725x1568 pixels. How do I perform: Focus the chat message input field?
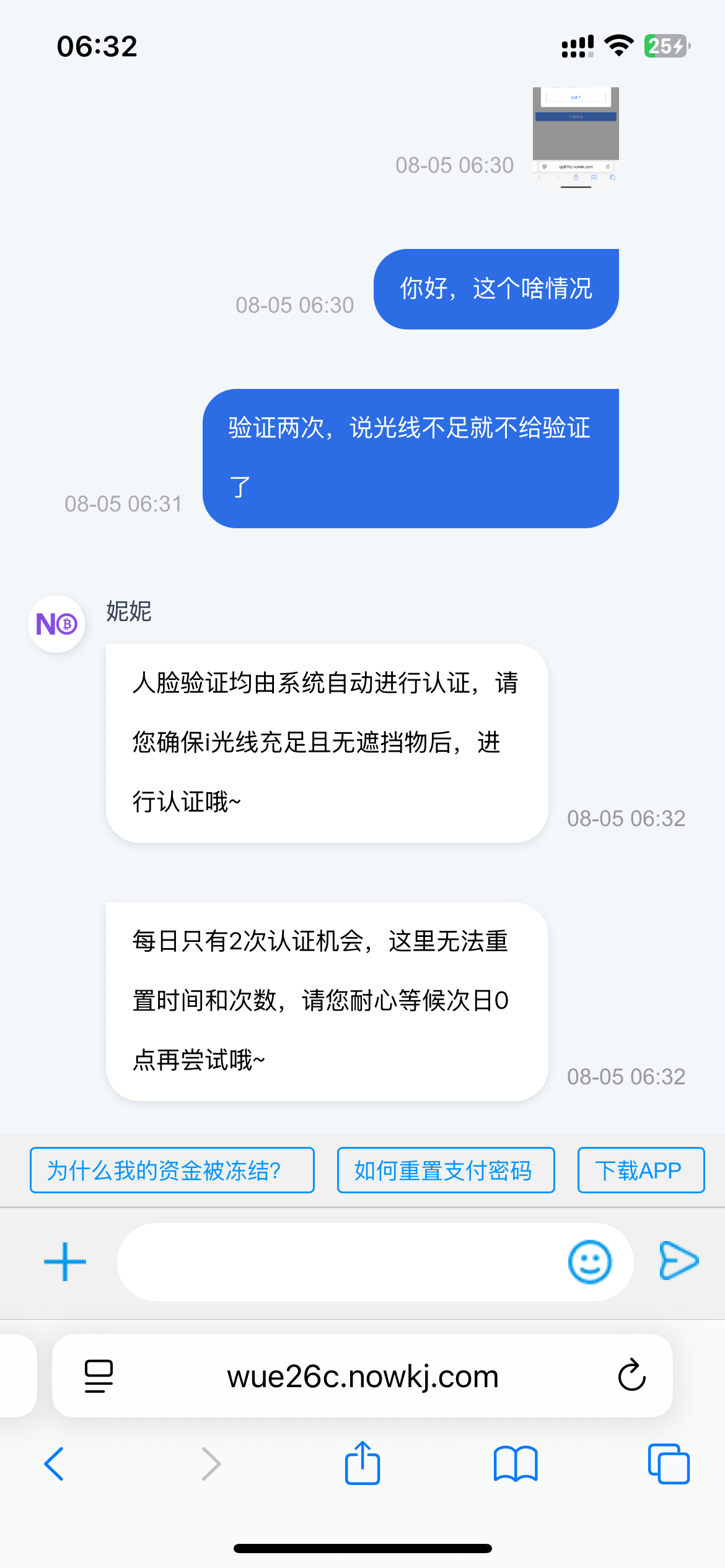341,1261
